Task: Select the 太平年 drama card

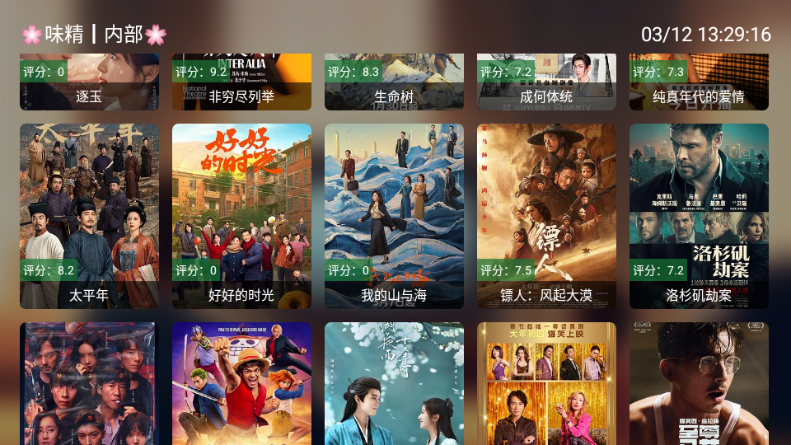Action: click(89, 215)
